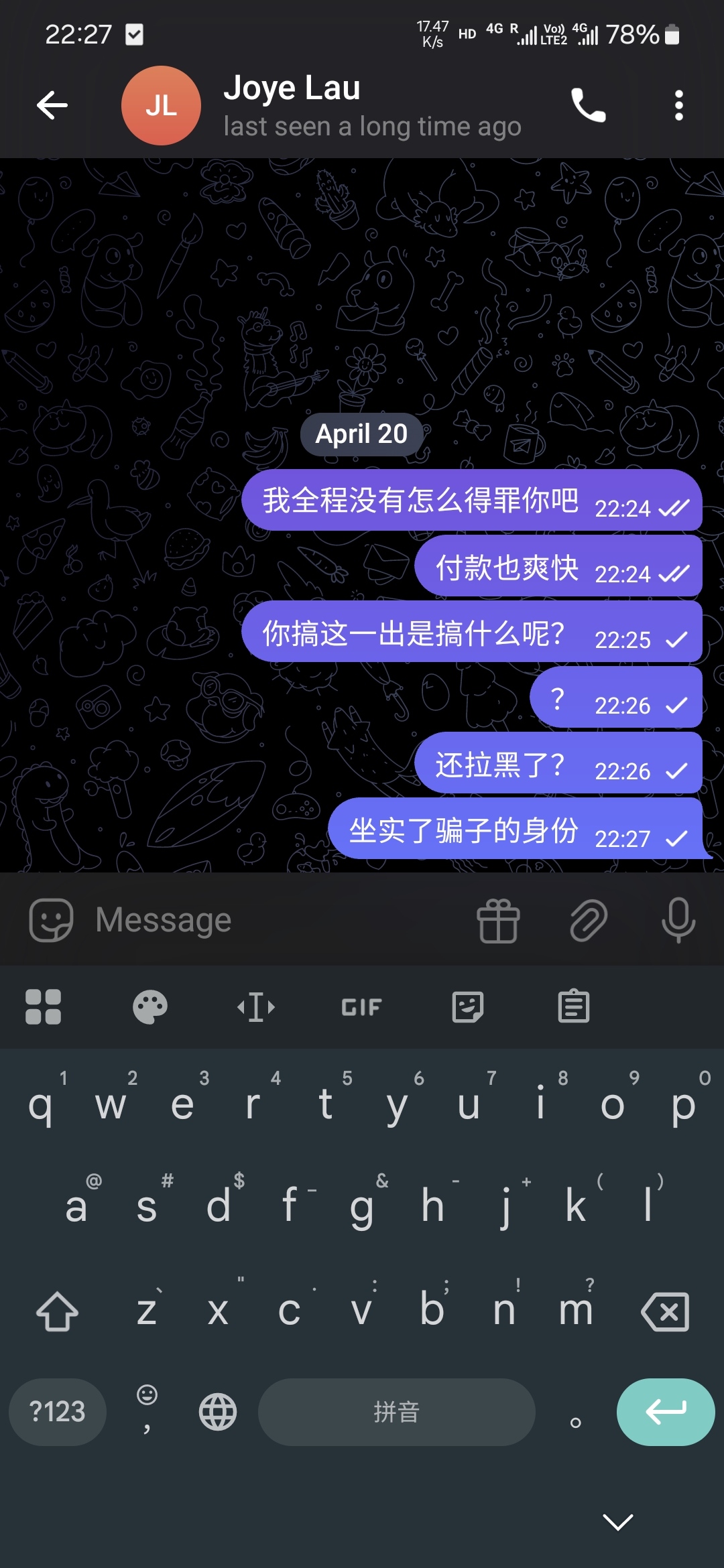Record a voice message with the microphone
The height and width of the screenshot is (1568, 724).
(x=678, y=920)
